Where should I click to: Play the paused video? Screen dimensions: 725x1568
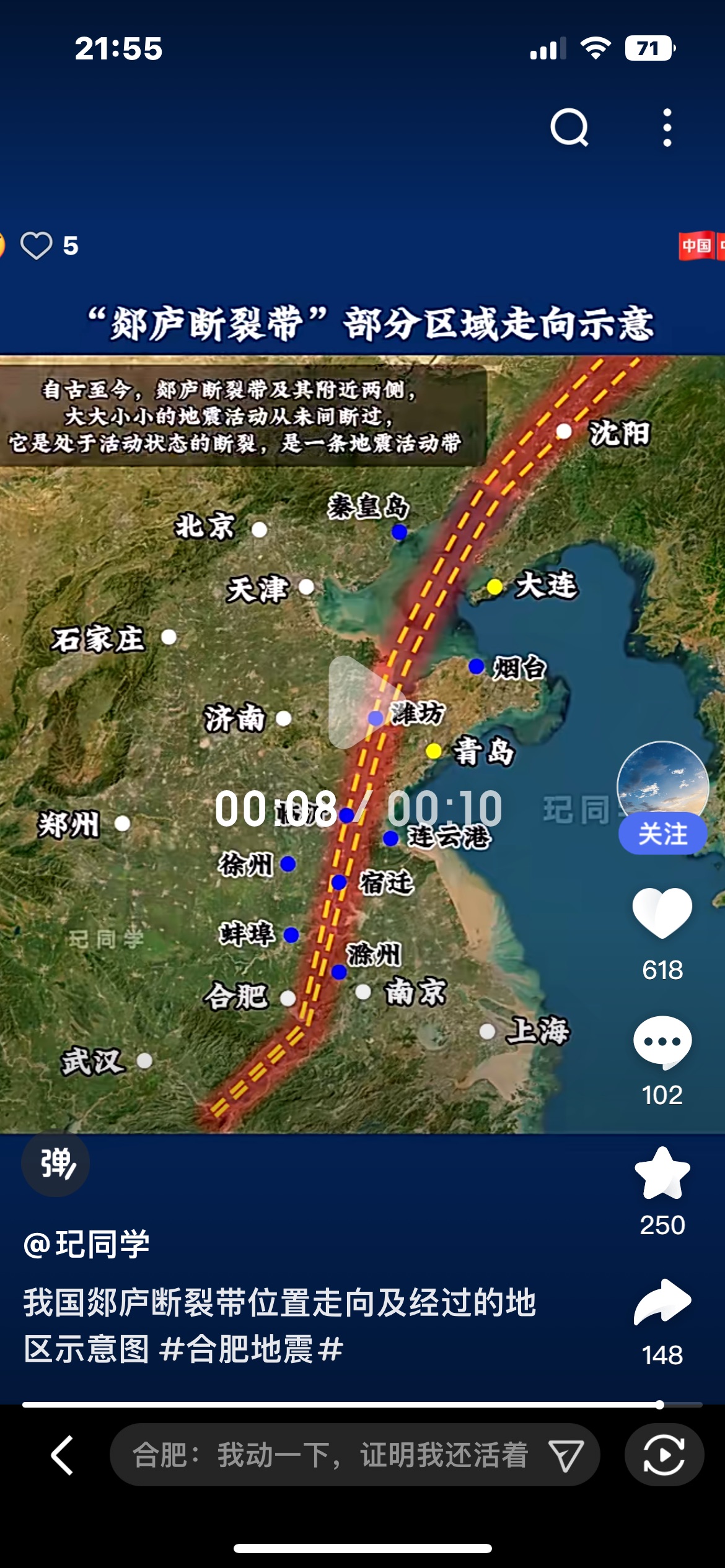[359, 702]
